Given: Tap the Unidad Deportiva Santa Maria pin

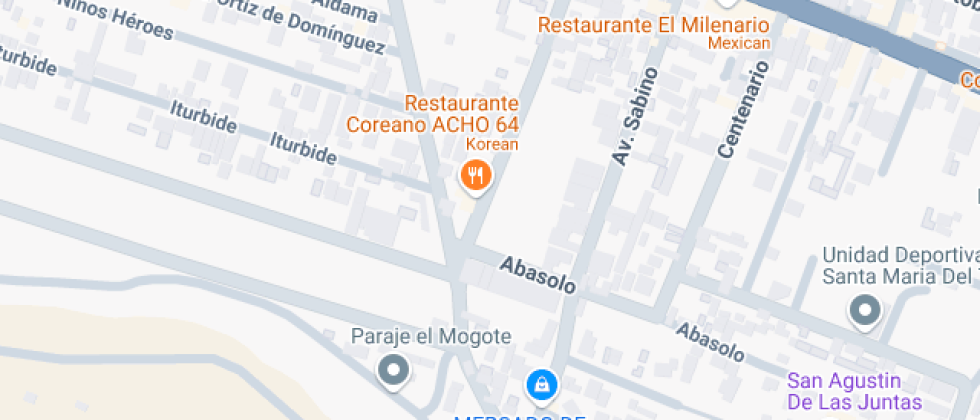Looking at the screenshot, I should (864, 310).
